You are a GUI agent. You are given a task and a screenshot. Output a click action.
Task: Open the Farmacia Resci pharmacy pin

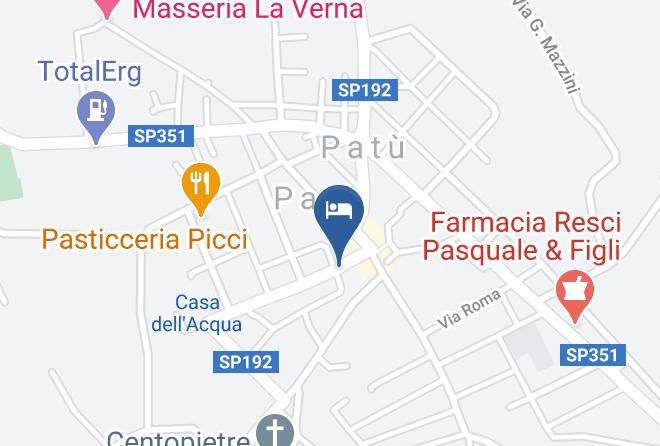click(x=575, y=297)
